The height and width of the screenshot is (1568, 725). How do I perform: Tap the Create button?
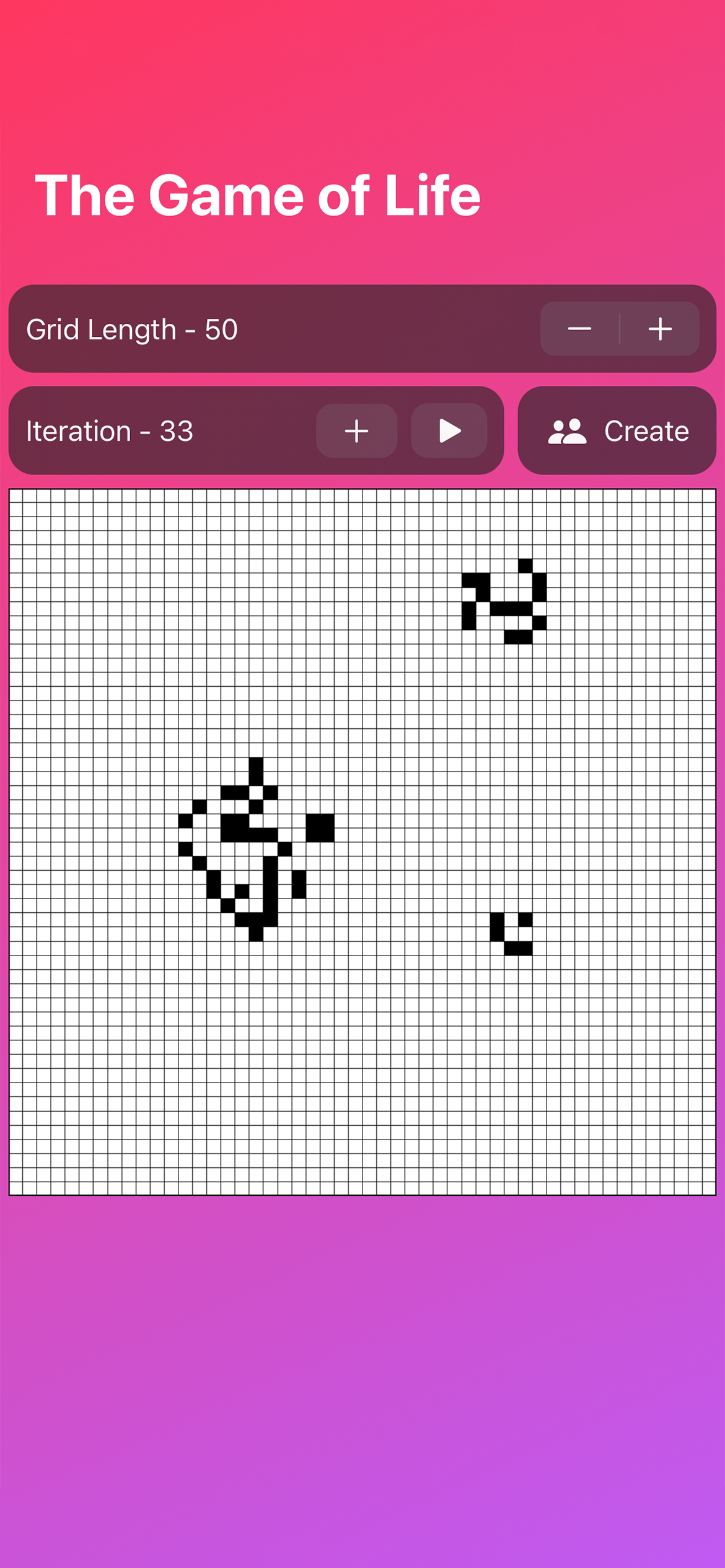[x=617, y=431]
